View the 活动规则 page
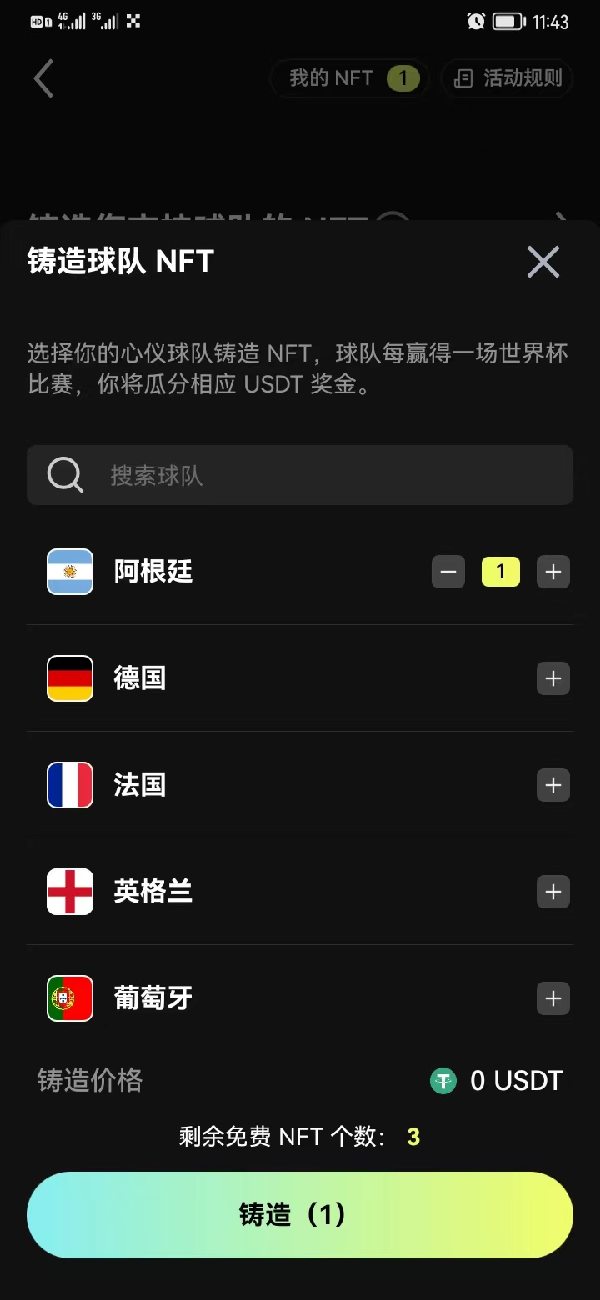The width and height of the screenshot is (600, 1300). point(509,79)
